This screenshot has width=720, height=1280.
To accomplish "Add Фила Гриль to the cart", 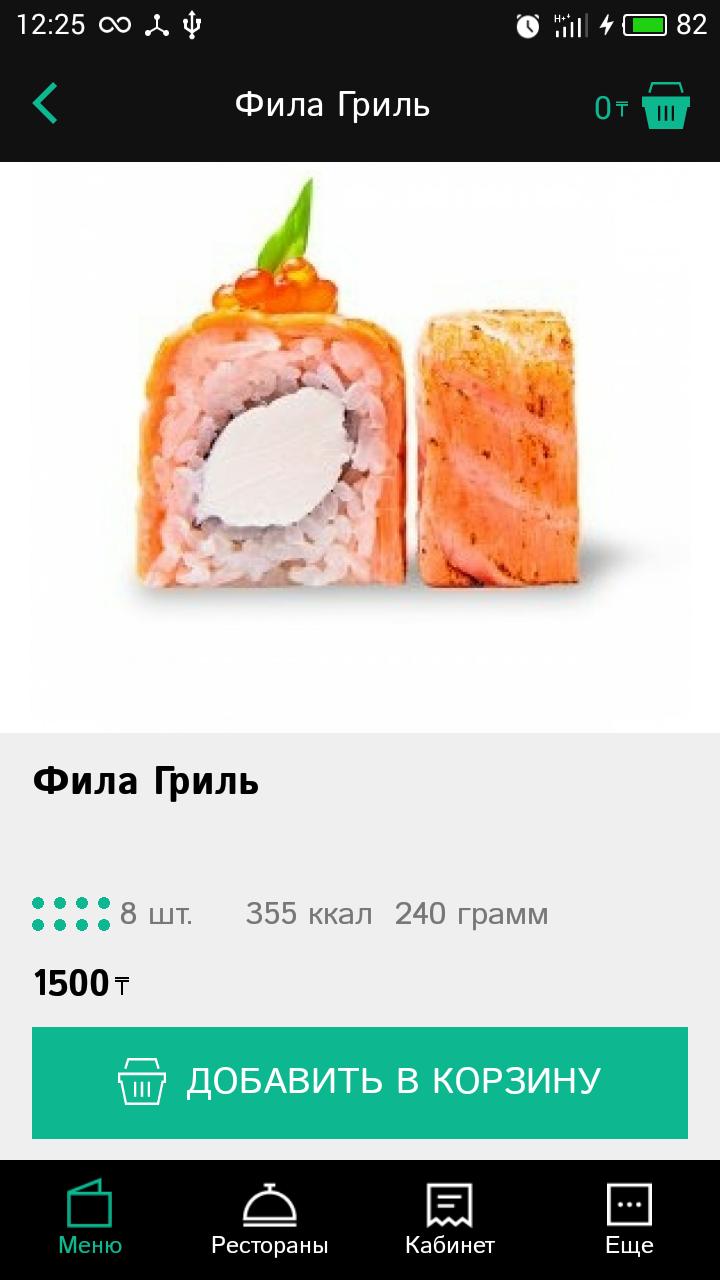I will (360, 1082).
